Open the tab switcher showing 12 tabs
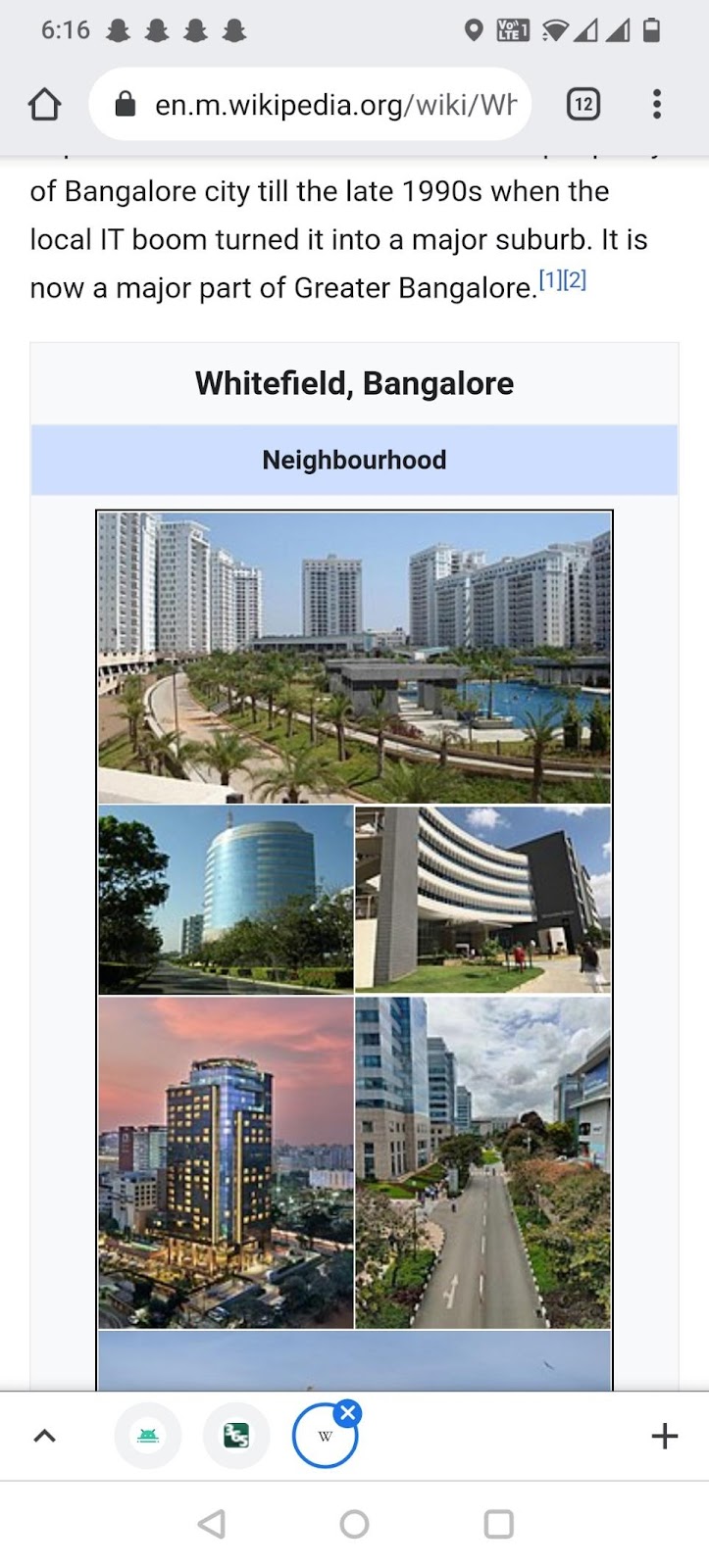 (x=583, y=104)
